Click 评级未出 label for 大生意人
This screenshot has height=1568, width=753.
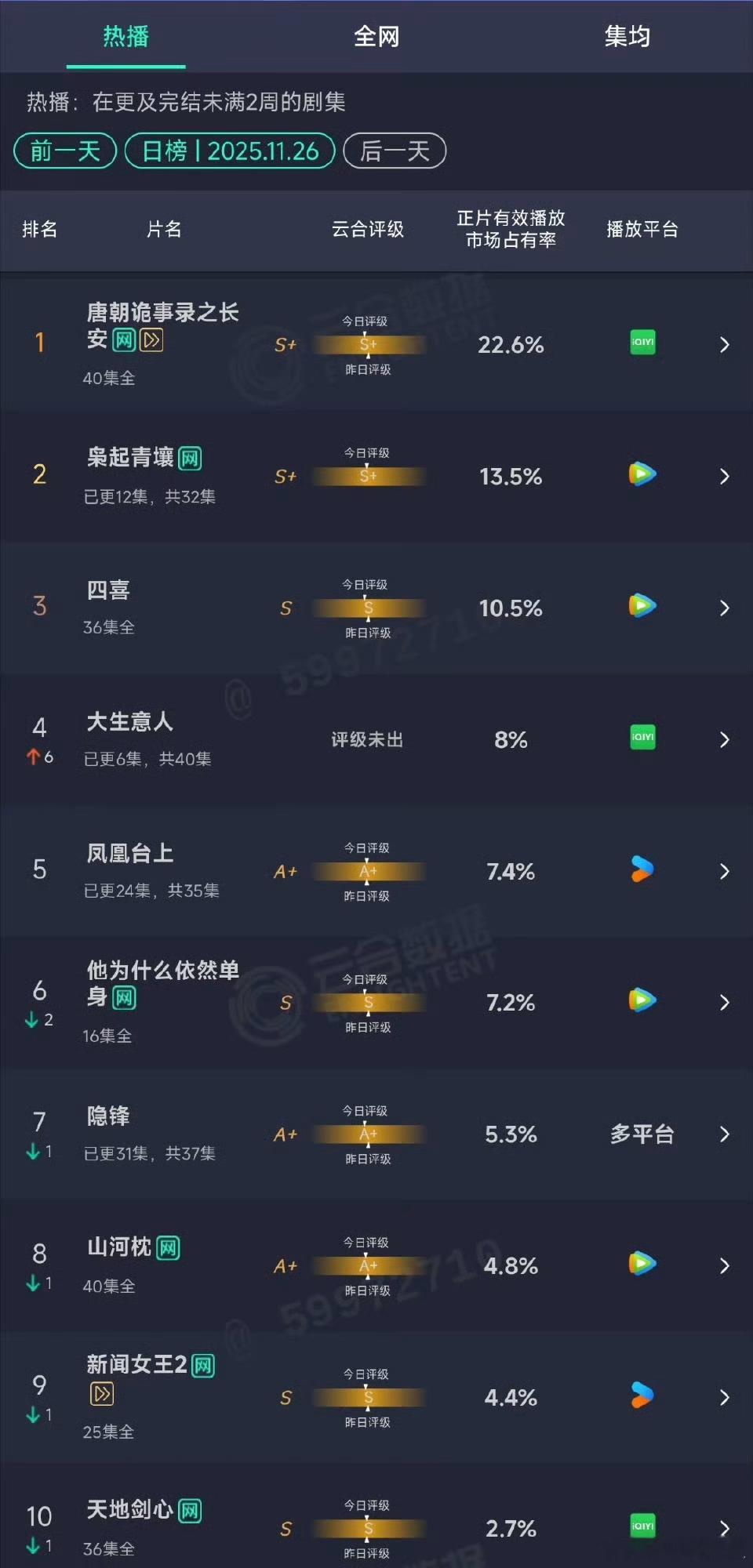(x=367, y=739)
